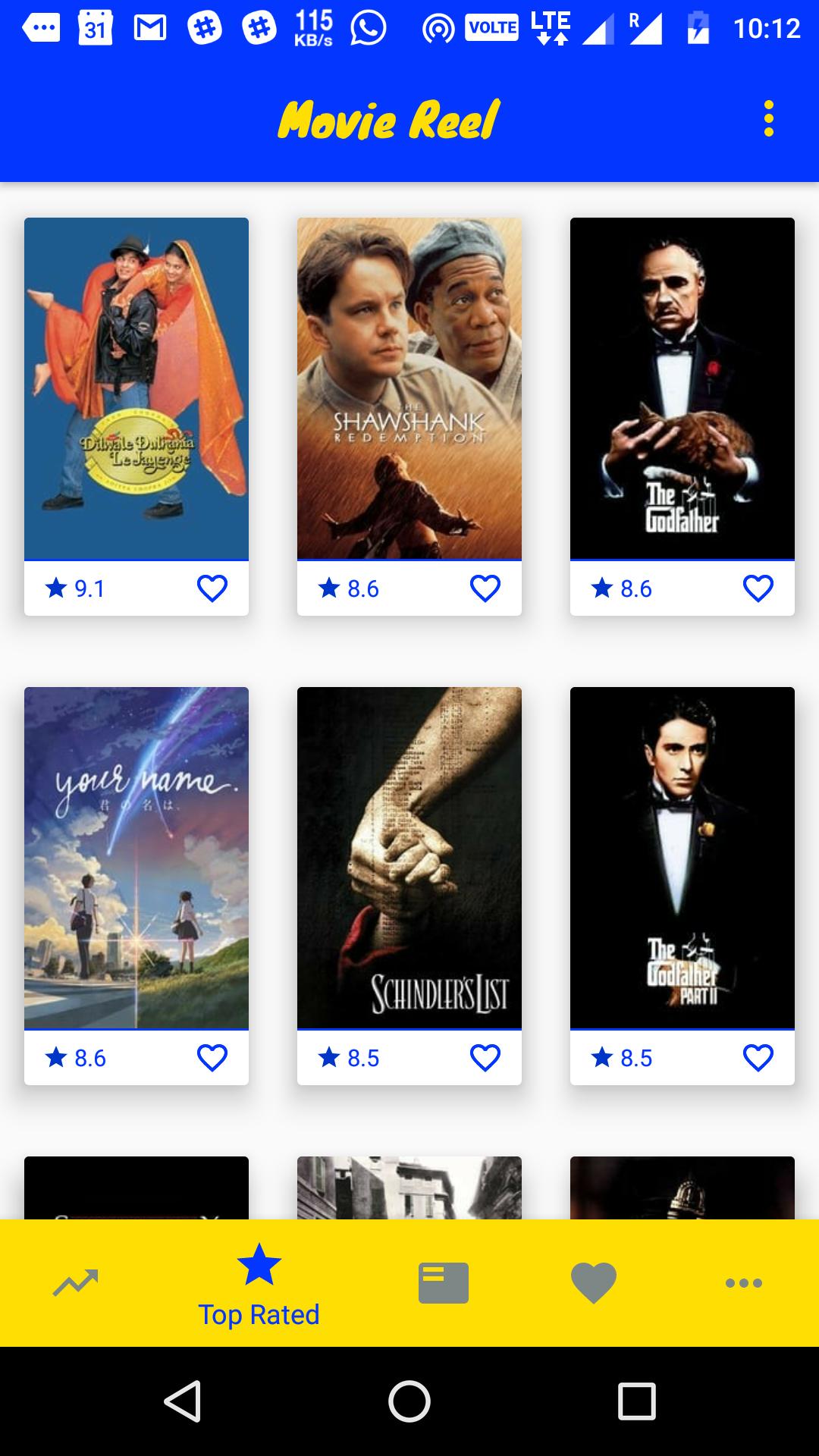Switch to the favorites heart tab

[x=593, y=1283]
